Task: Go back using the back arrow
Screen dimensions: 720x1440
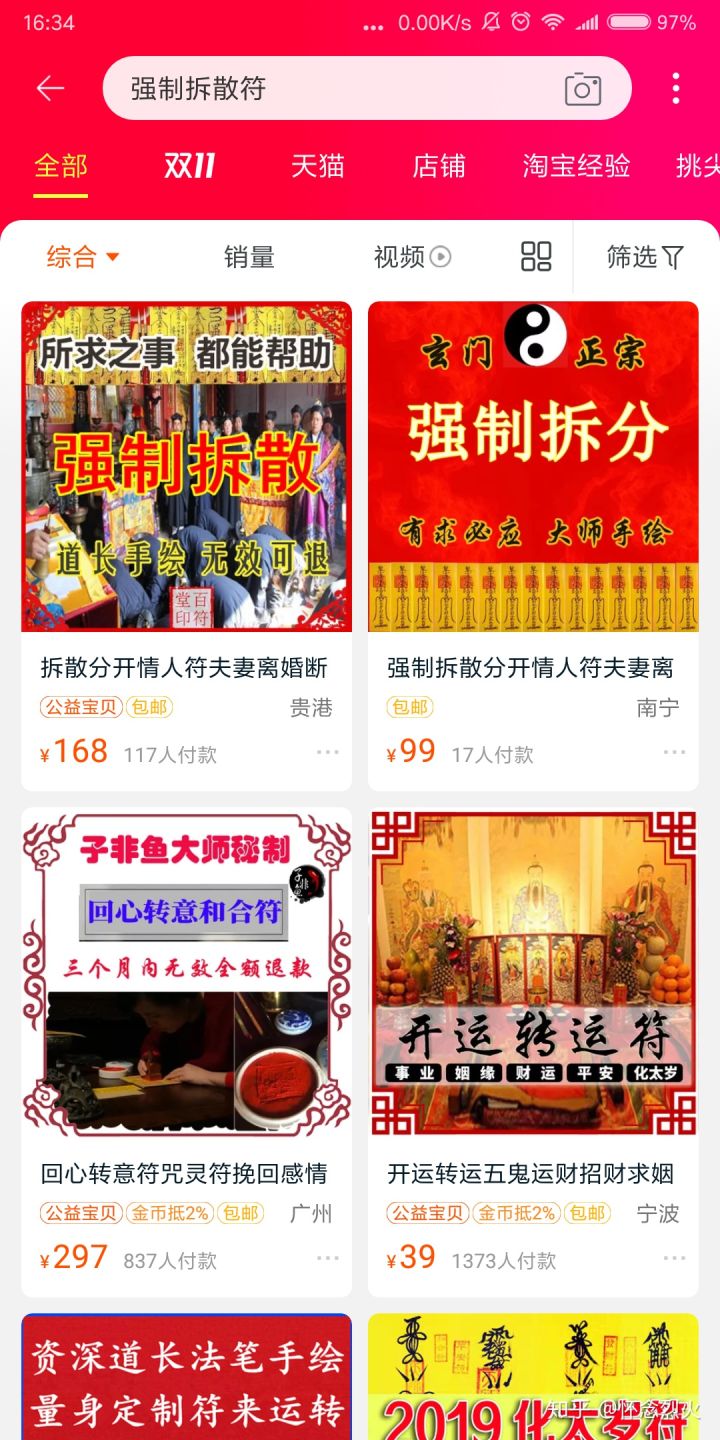Action: pyautogui.click(x=50, y=88)
